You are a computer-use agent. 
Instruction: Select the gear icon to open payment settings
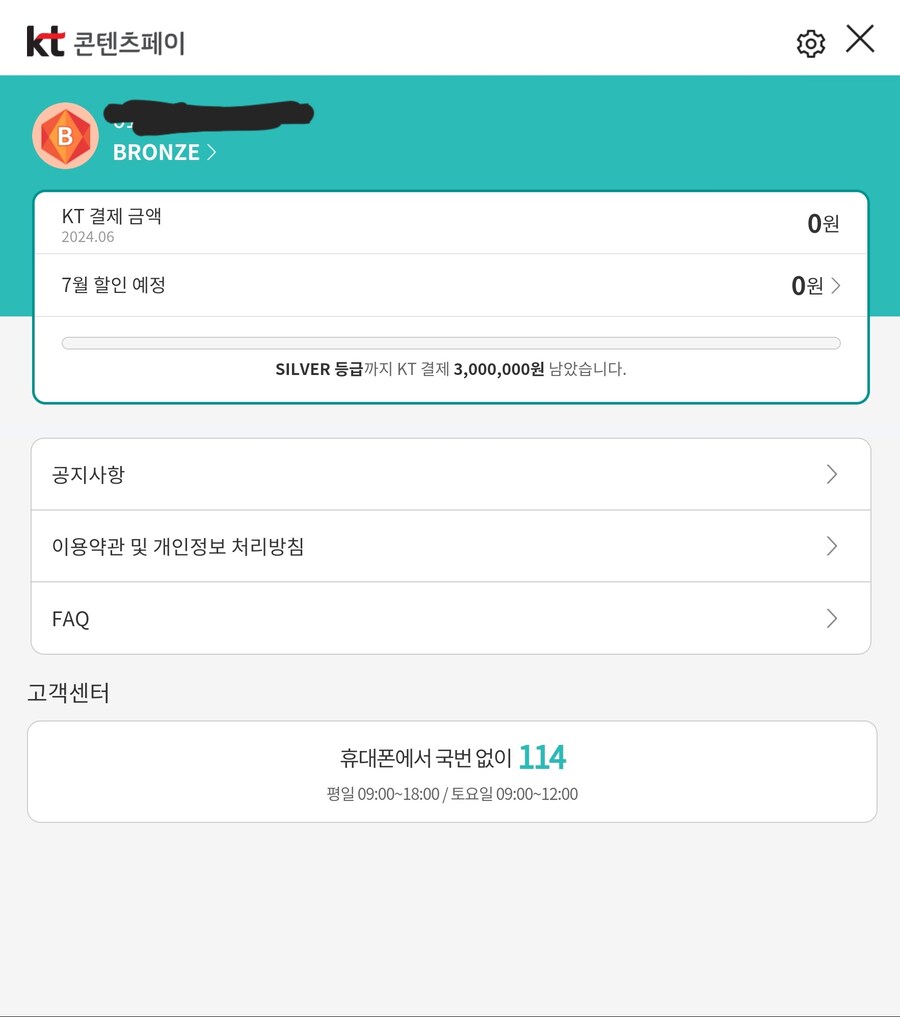click(810, 41)
